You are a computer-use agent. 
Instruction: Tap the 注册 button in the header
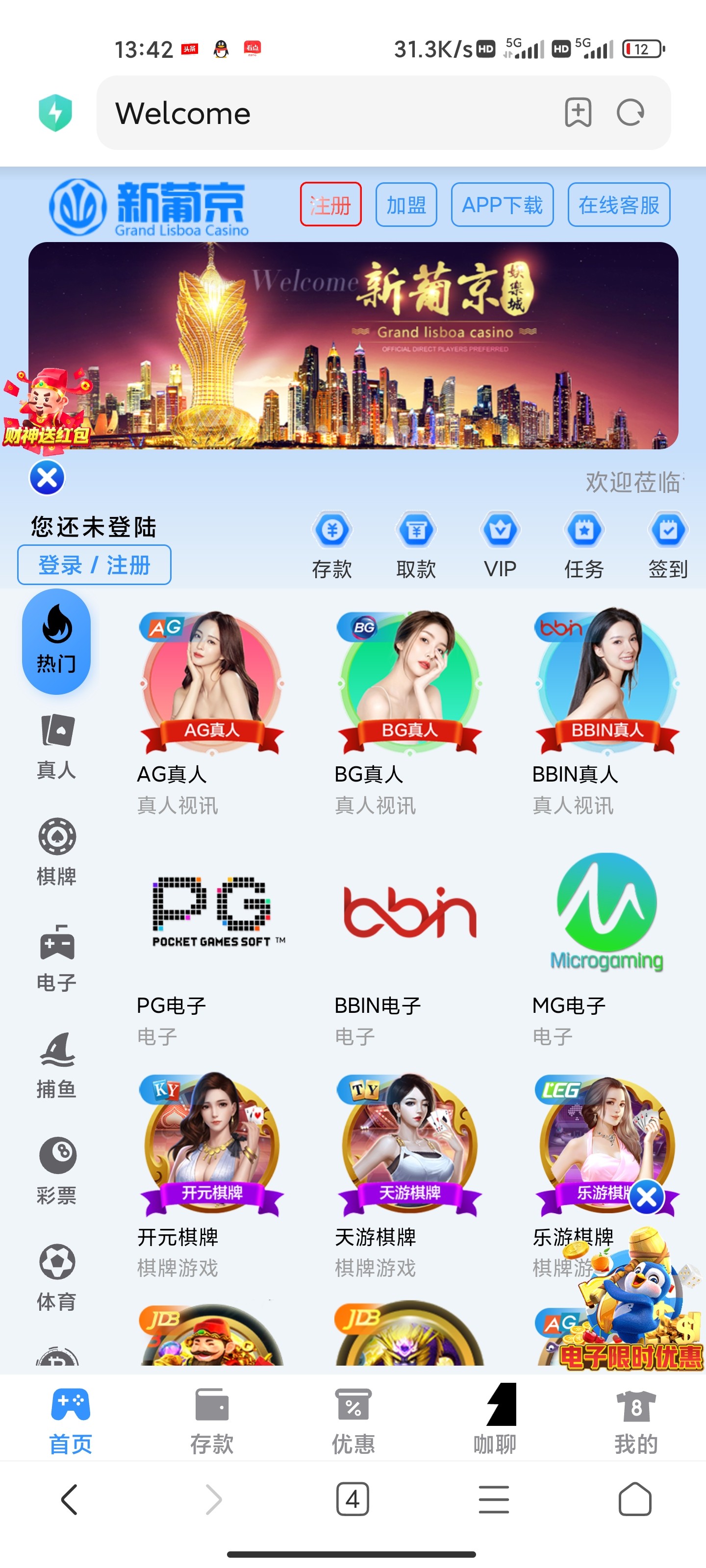tap(330, 204)
